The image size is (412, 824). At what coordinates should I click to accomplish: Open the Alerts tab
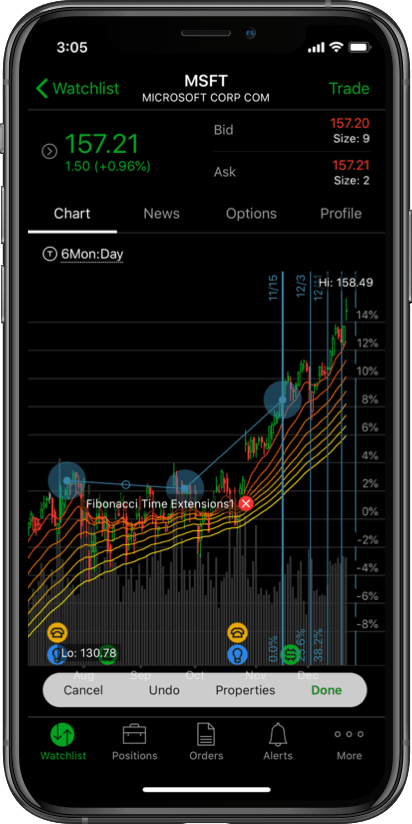(278, 741)
